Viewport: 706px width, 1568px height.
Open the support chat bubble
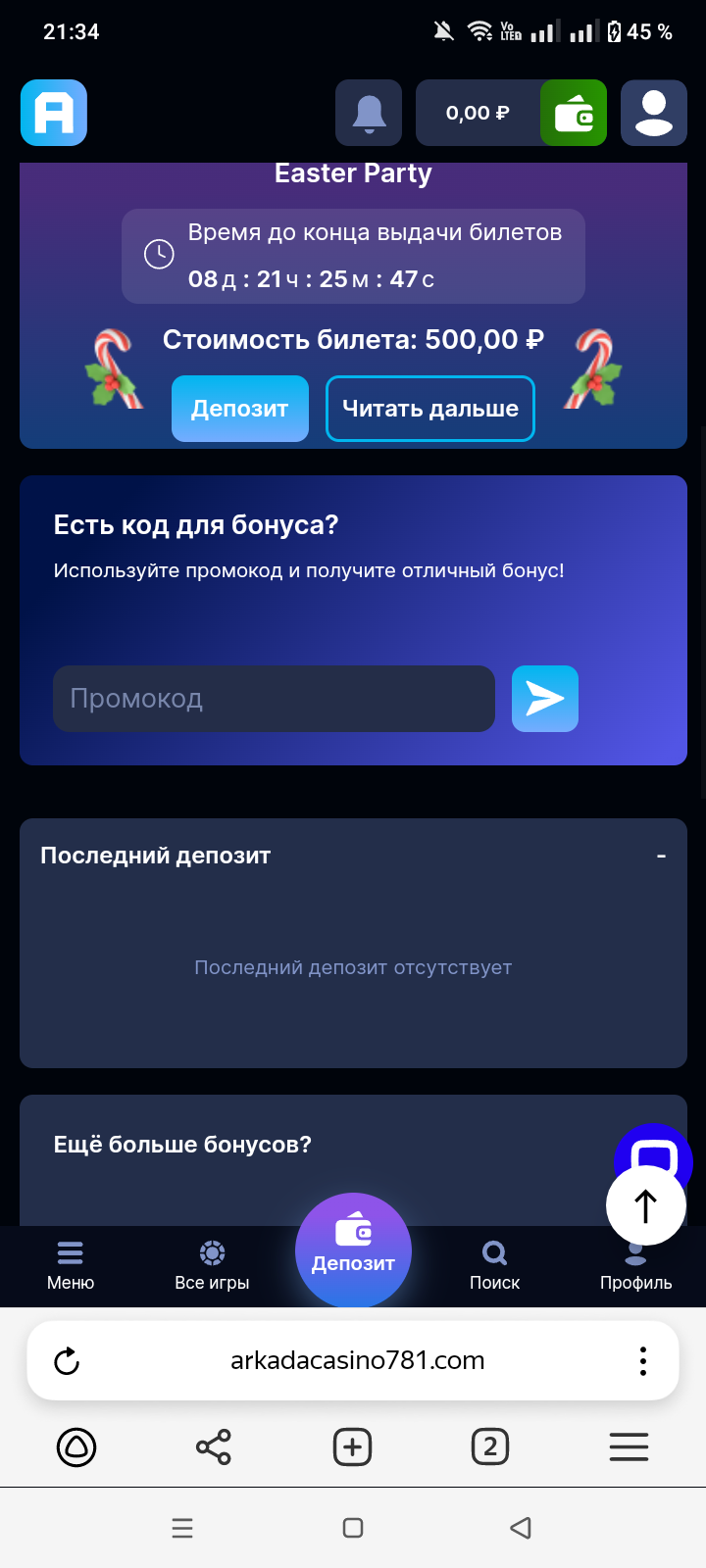pos(654,1147)
